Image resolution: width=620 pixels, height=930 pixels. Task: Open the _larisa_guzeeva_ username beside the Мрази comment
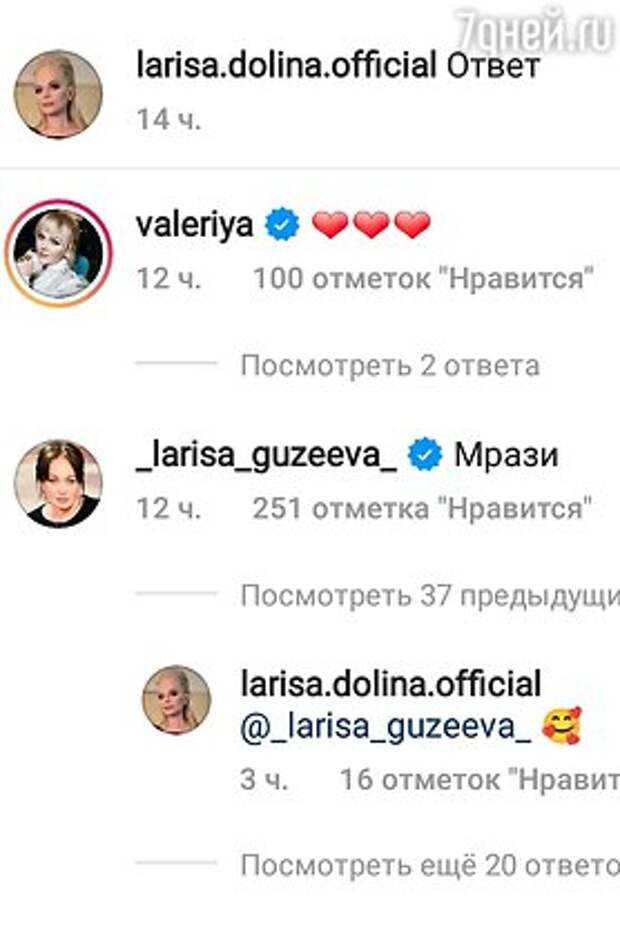click(x=266, y=455)
